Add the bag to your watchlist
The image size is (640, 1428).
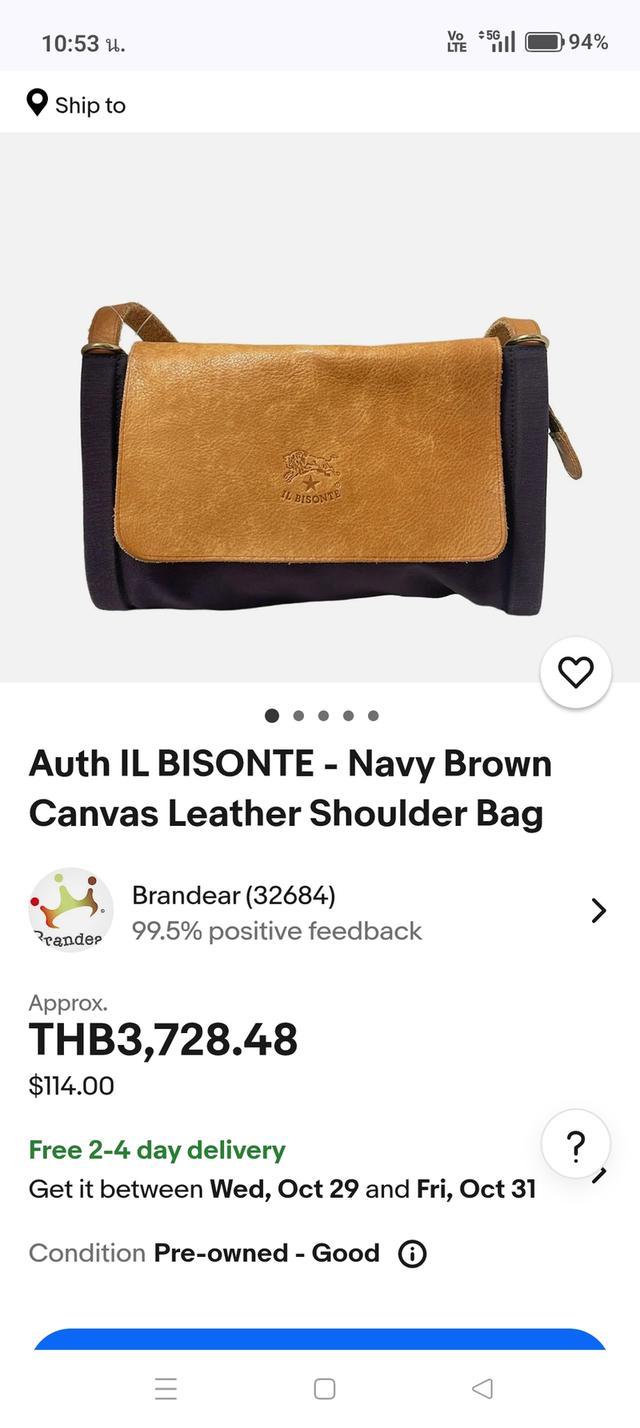pyautogui.click(x=575, y=673)
